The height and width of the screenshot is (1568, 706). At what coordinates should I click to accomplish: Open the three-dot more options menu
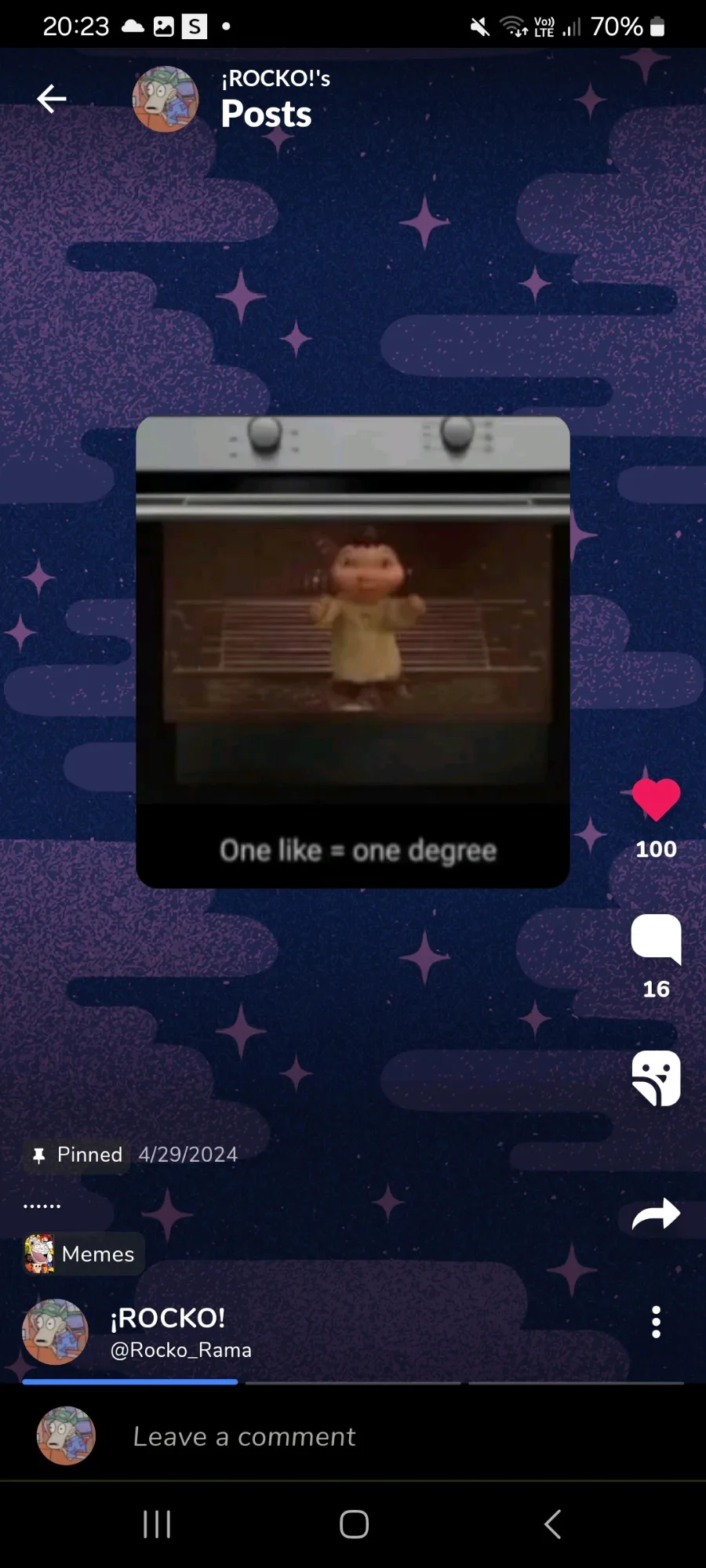(656, 1322)
